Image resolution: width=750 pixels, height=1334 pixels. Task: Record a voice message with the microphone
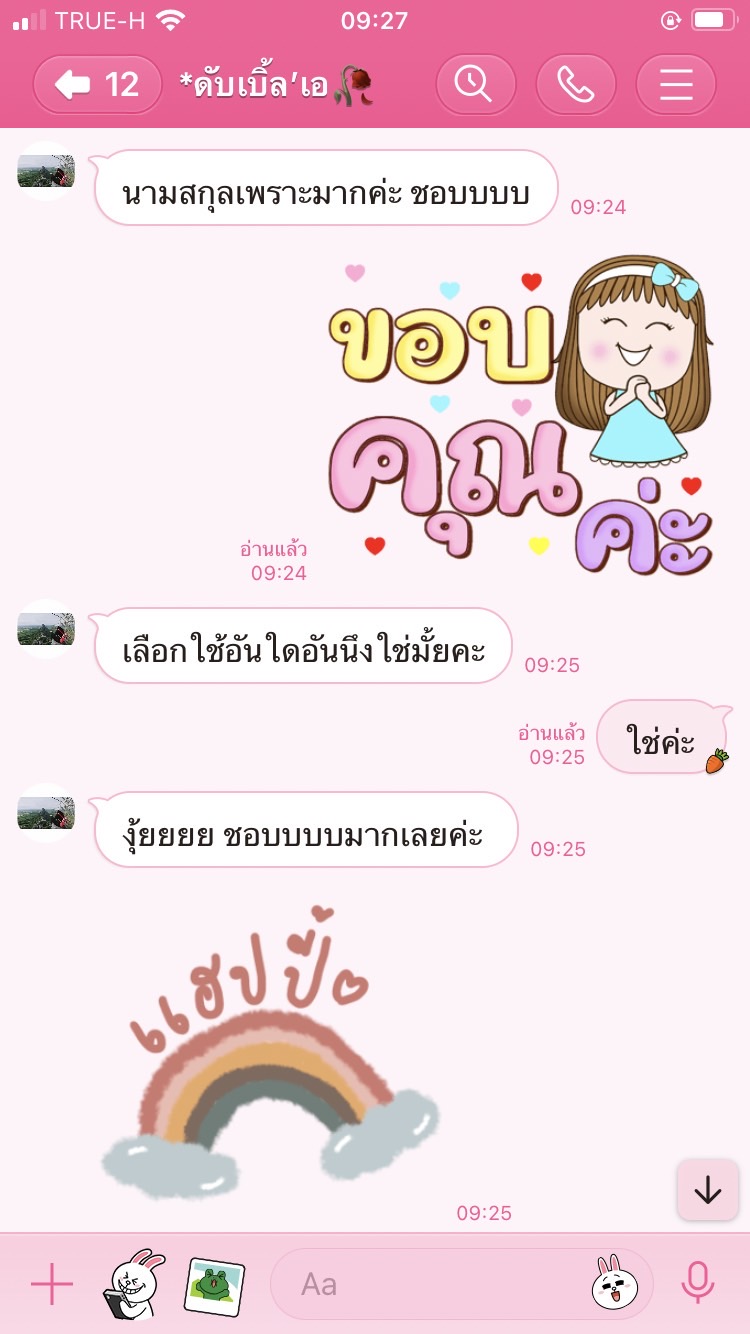tap(697, 1284)
